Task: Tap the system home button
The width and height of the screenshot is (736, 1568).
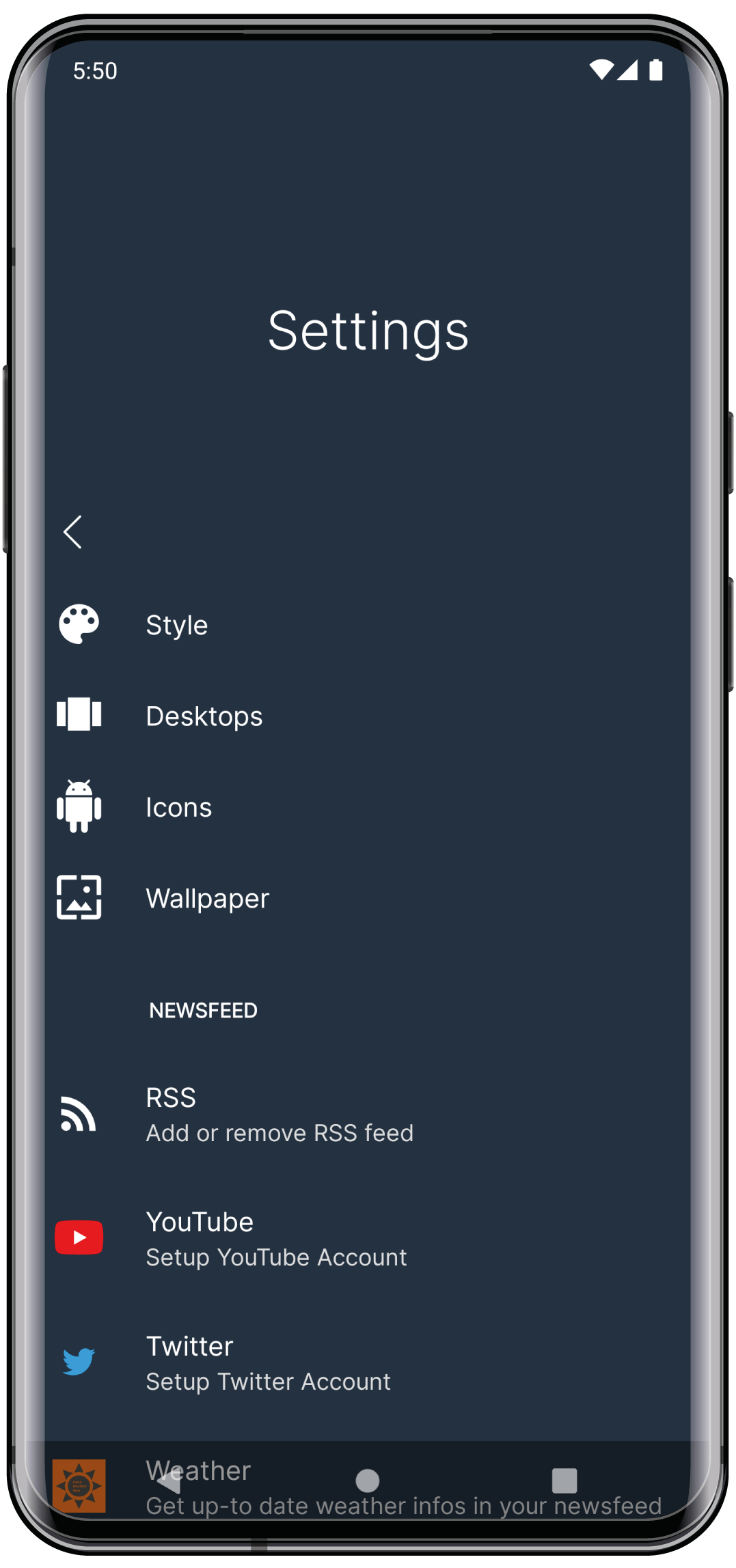Action: click(x=368, y=1481)
